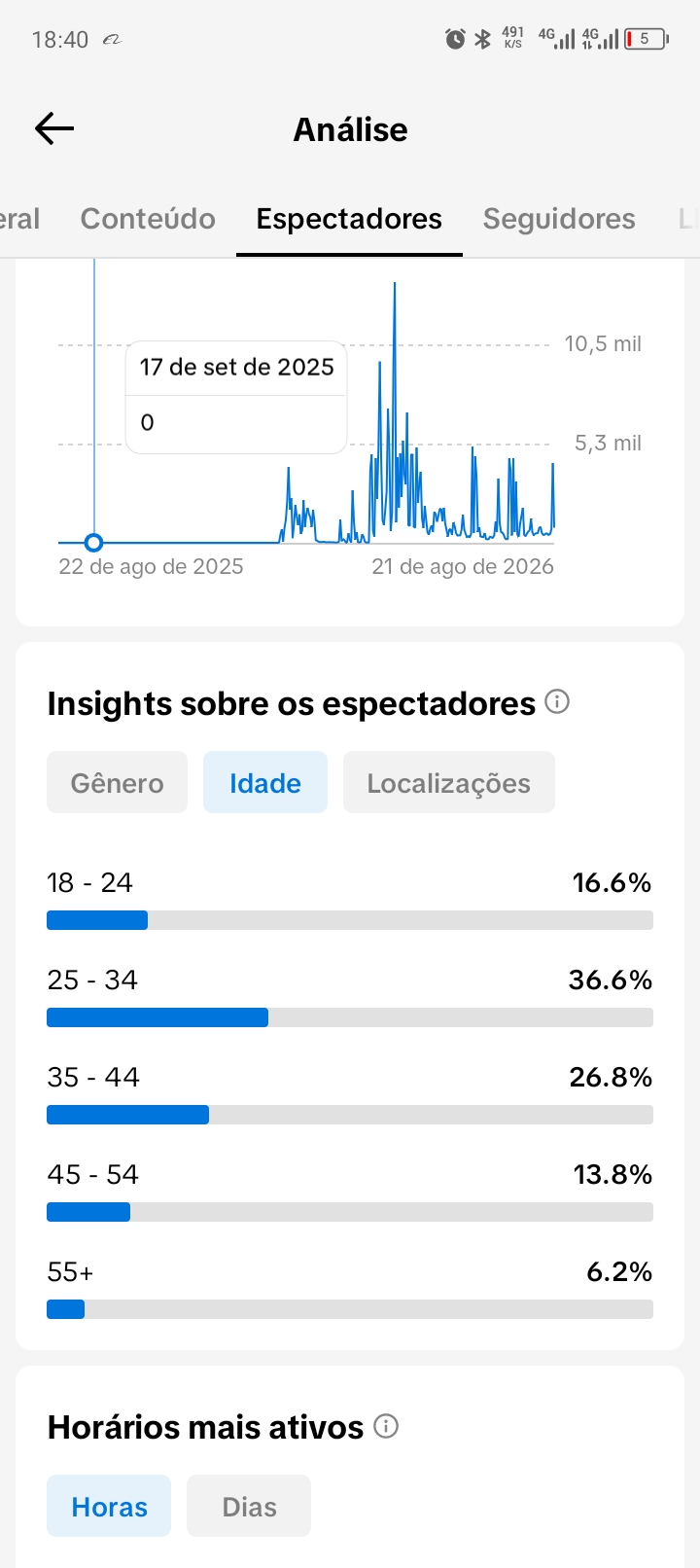
Task: Go back using the arrow icon
Action: (54, 128)
